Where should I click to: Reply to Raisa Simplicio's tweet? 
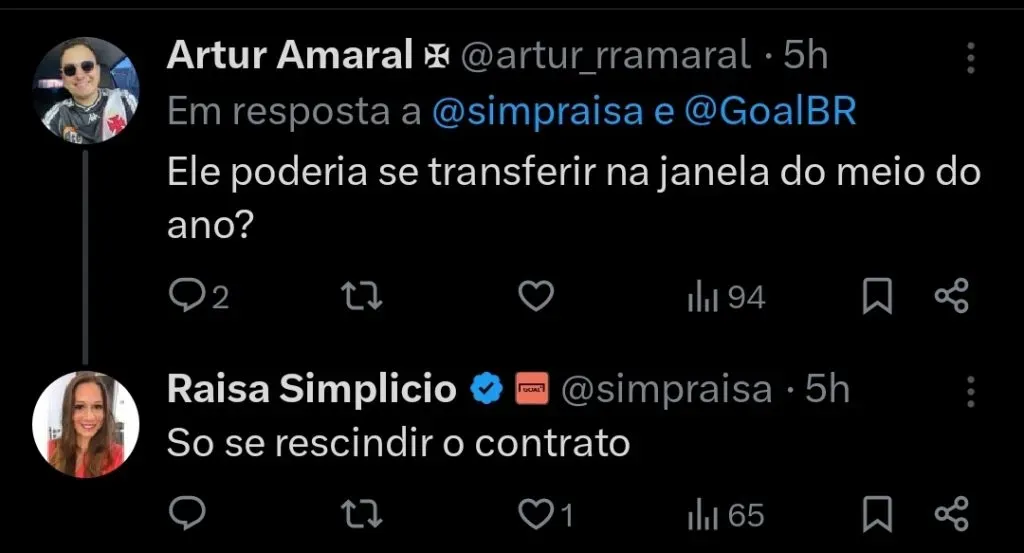(x=187, y=514)
